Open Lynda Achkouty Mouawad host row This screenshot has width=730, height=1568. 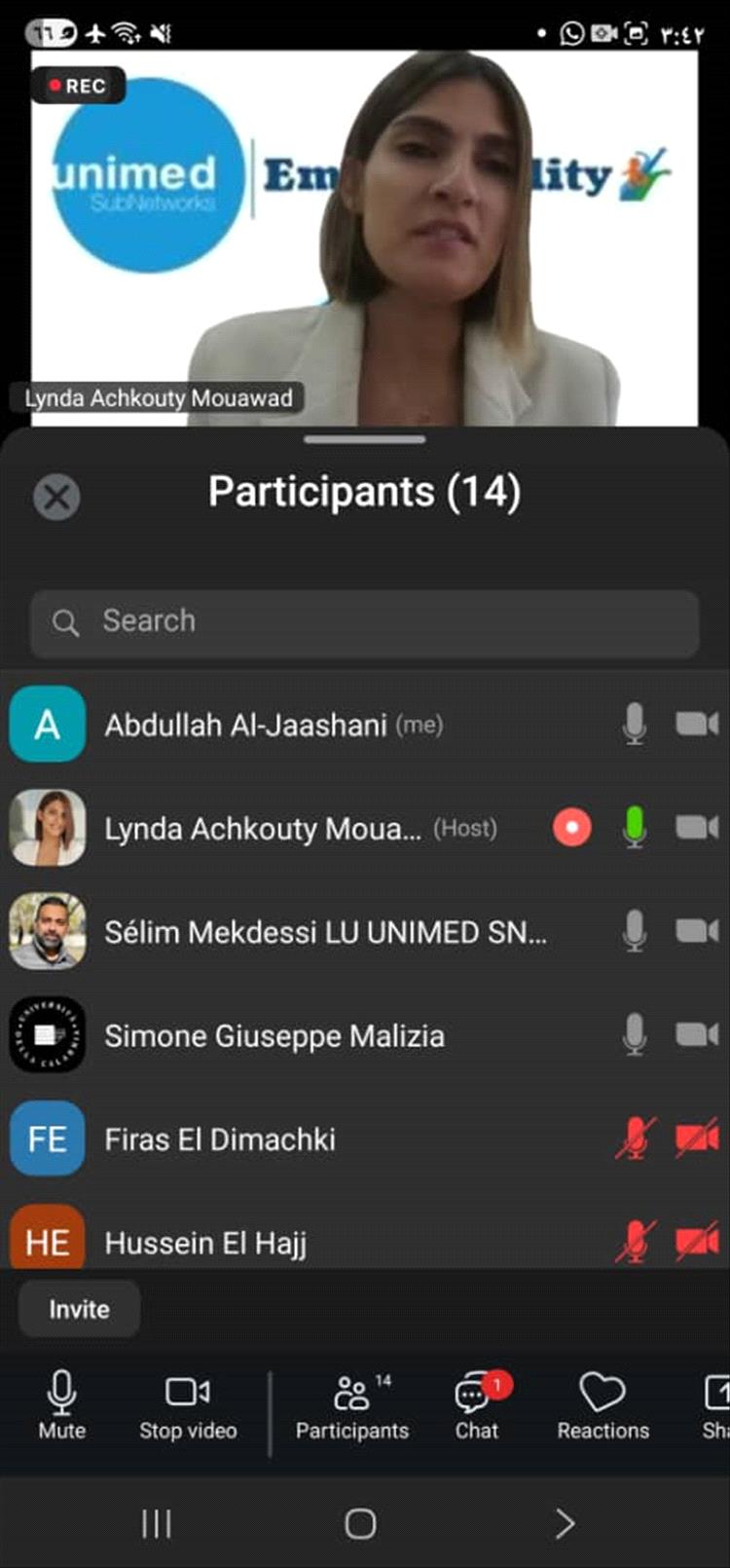pos(365,829)
